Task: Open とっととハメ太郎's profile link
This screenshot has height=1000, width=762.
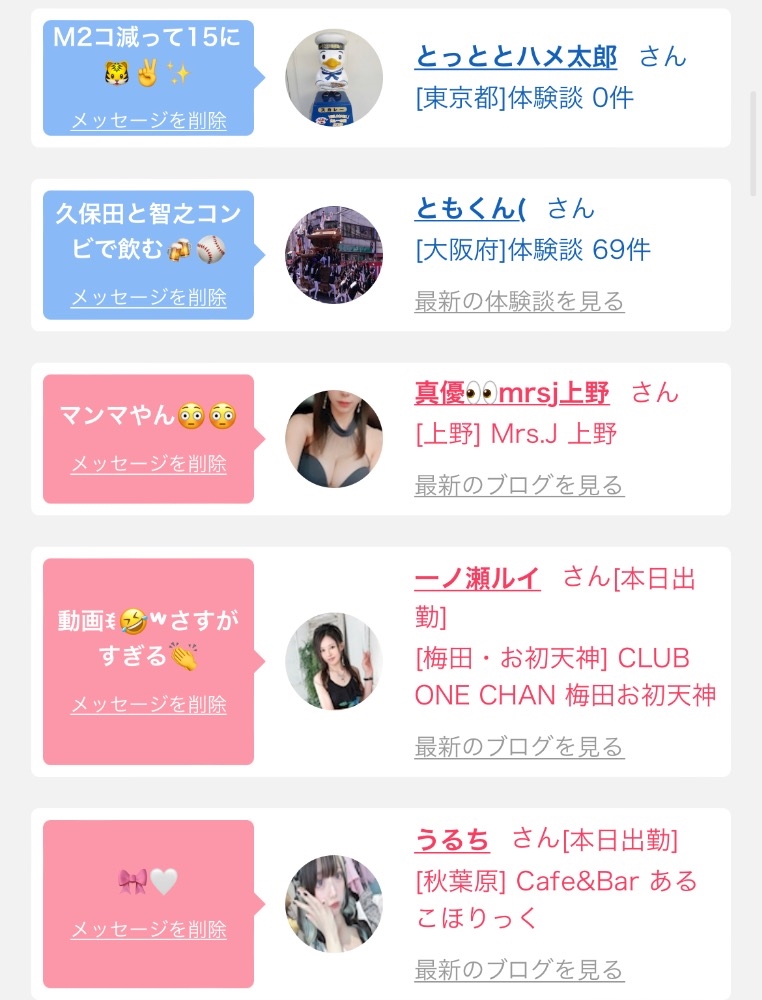Action: (516, 57)
